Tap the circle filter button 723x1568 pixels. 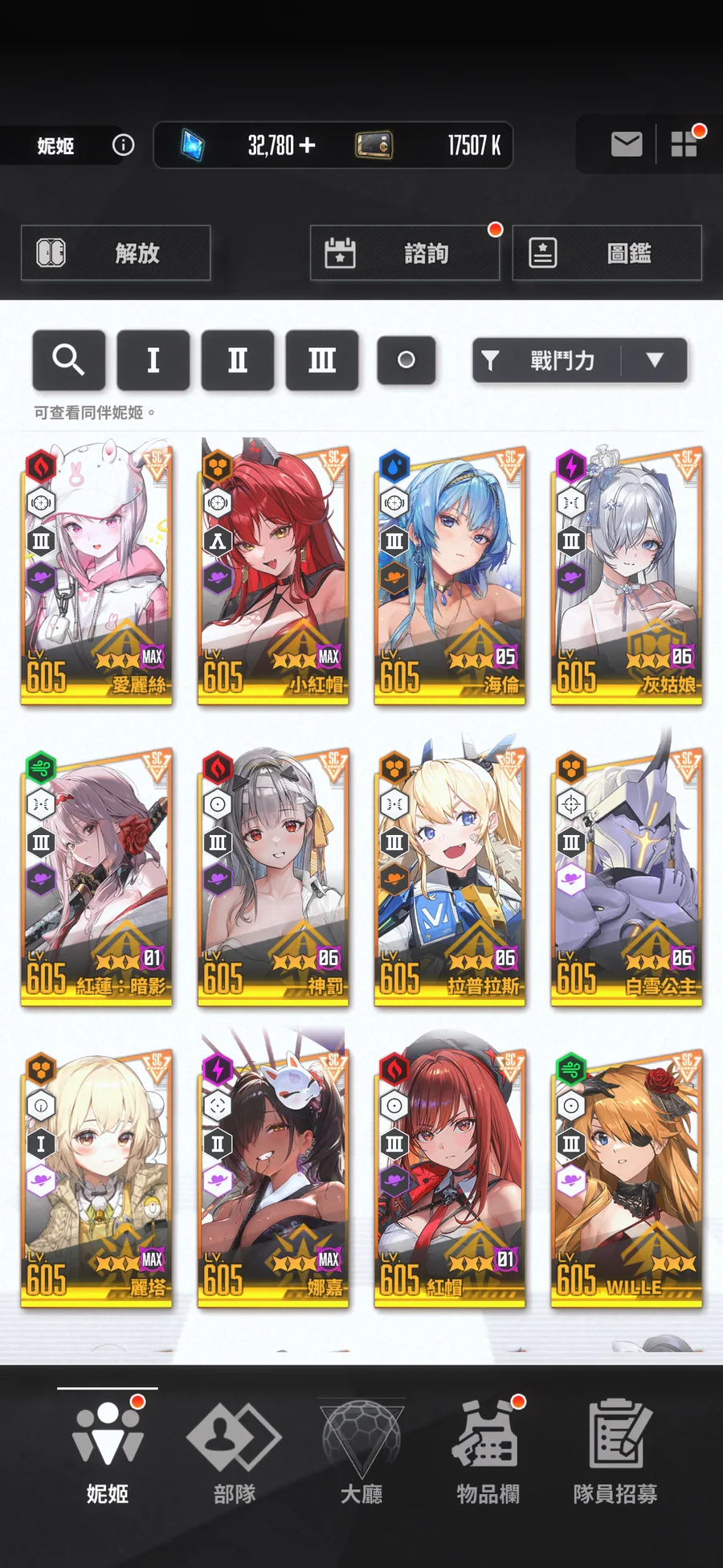406,360
